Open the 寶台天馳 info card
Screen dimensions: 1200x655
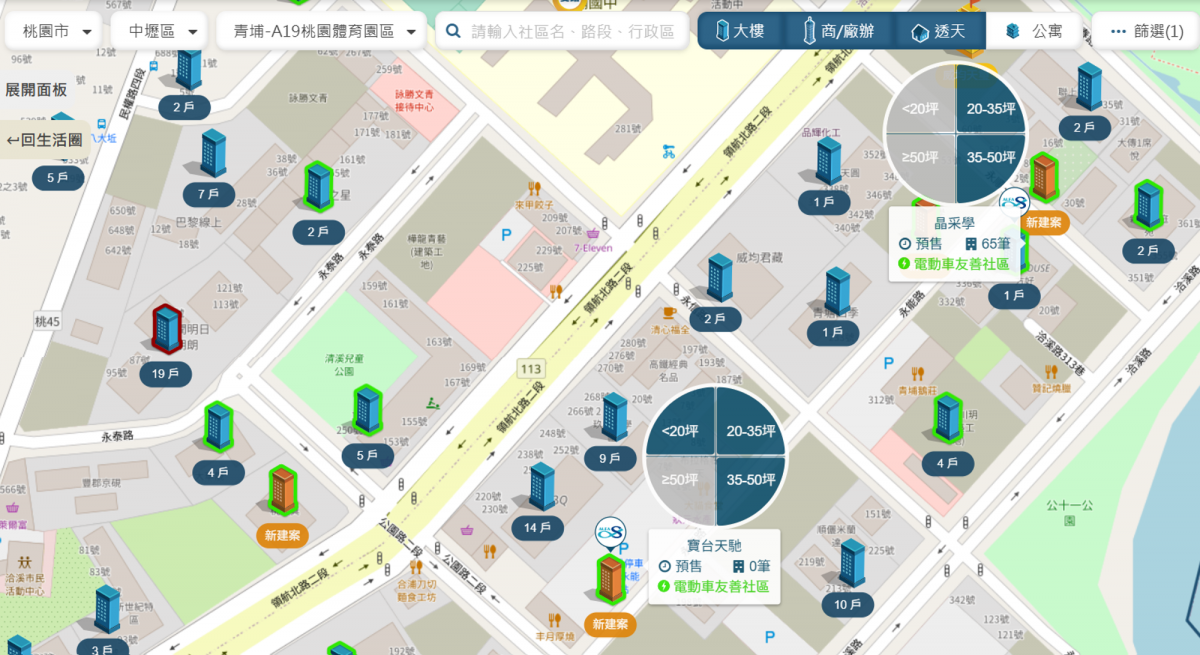714,565
